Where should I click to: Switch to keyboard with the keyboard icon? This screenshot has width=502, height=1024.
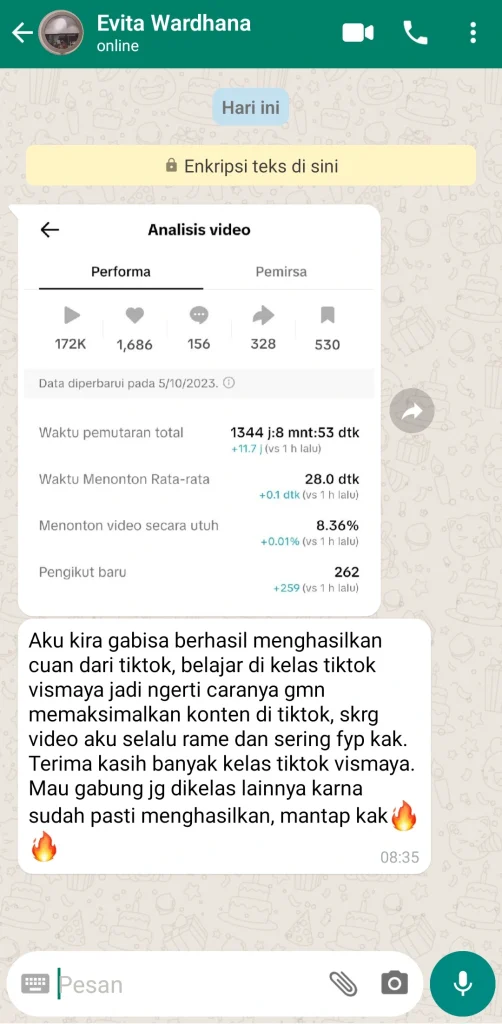click(35, 984)
